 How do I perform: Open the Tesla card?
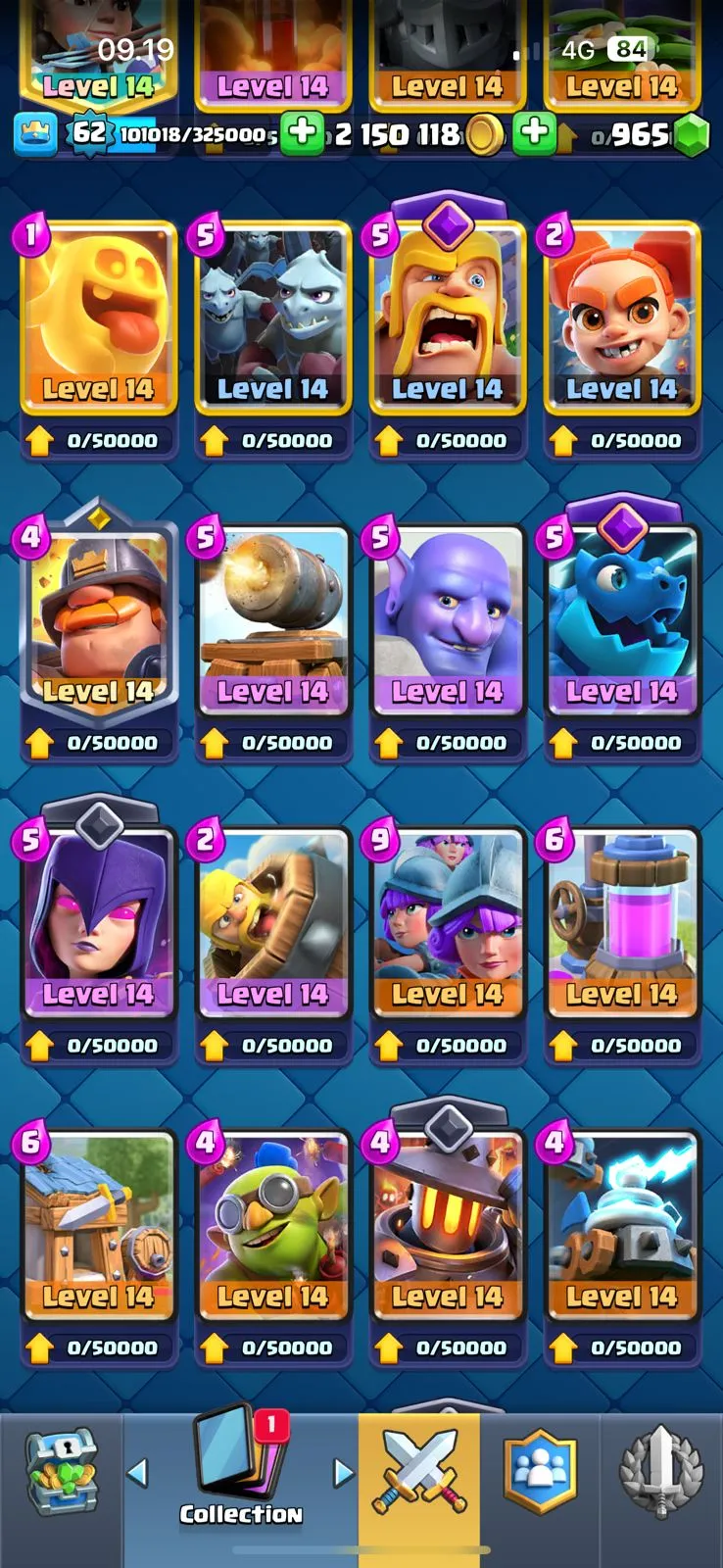(x=621, y=1225)
